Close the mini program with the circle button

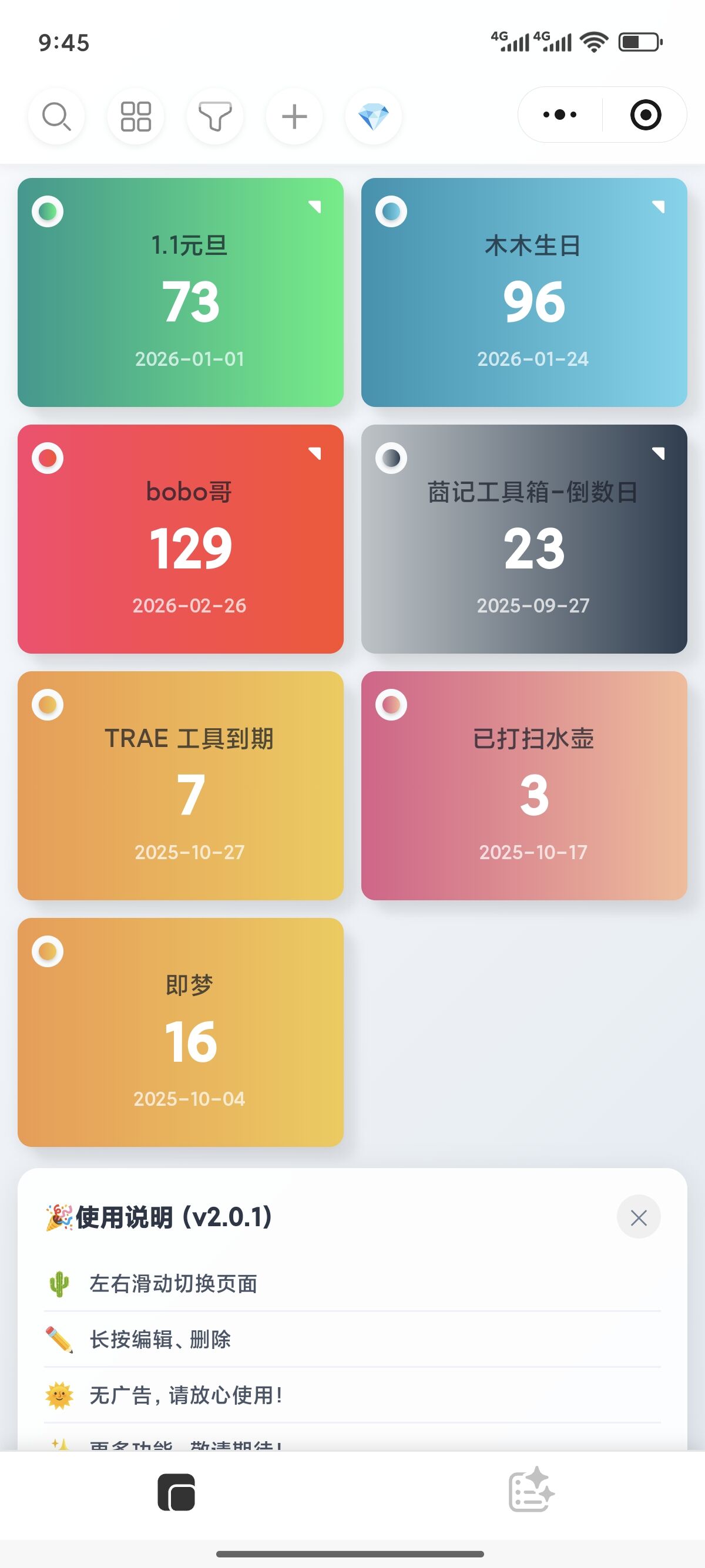645,115
